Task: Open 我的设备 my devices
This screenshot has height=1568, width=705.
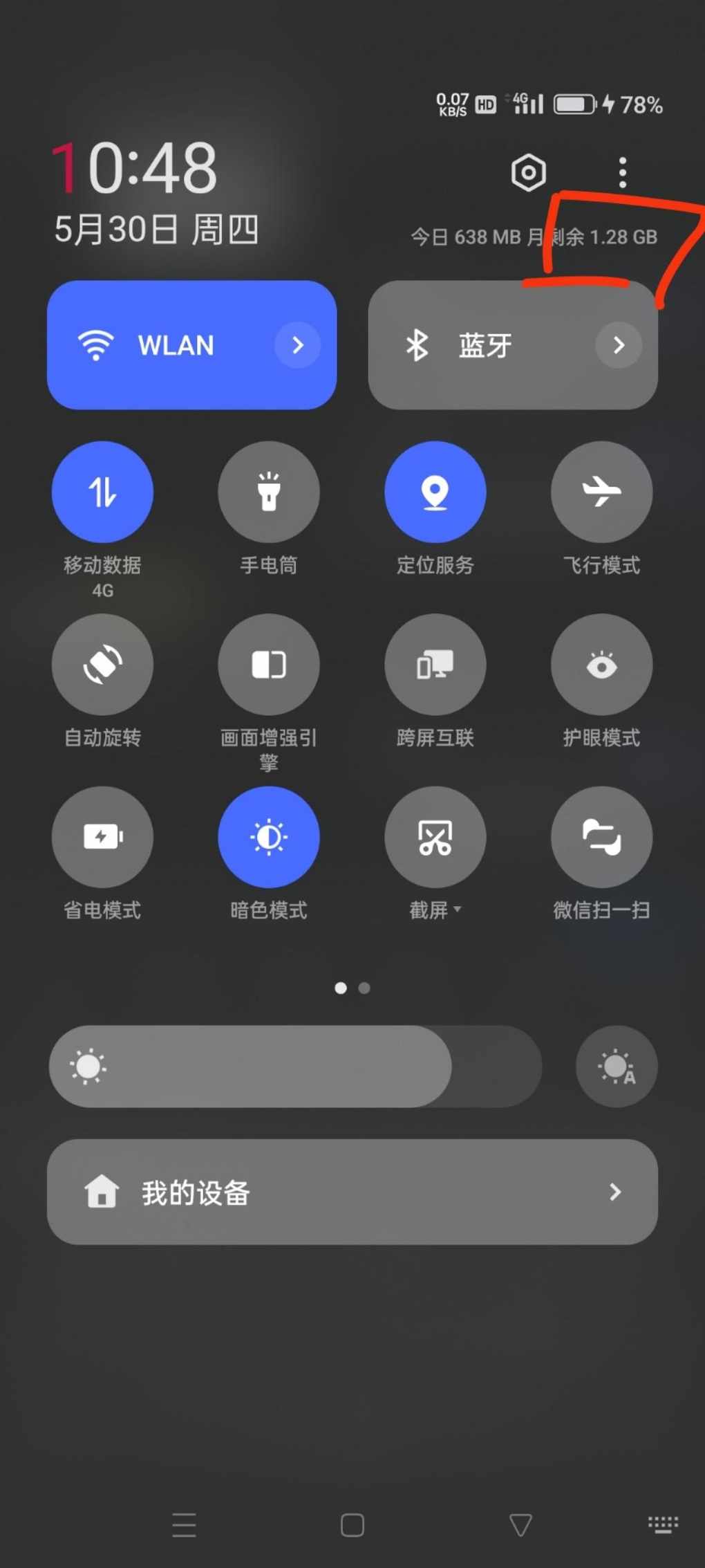Action: click(x=352, y=1192)
